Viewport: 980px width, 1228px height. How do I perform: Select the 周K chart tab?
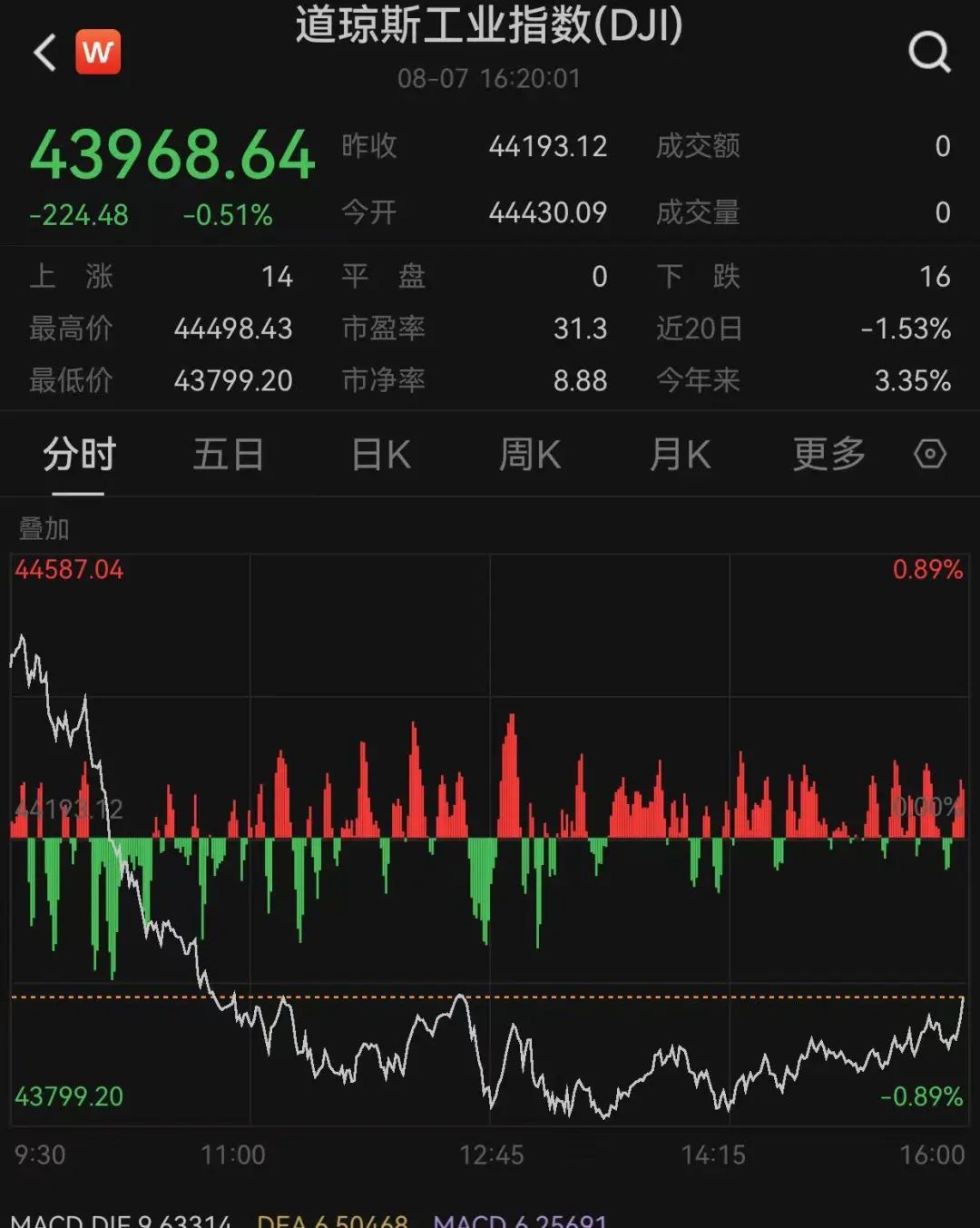click(530, 454)
